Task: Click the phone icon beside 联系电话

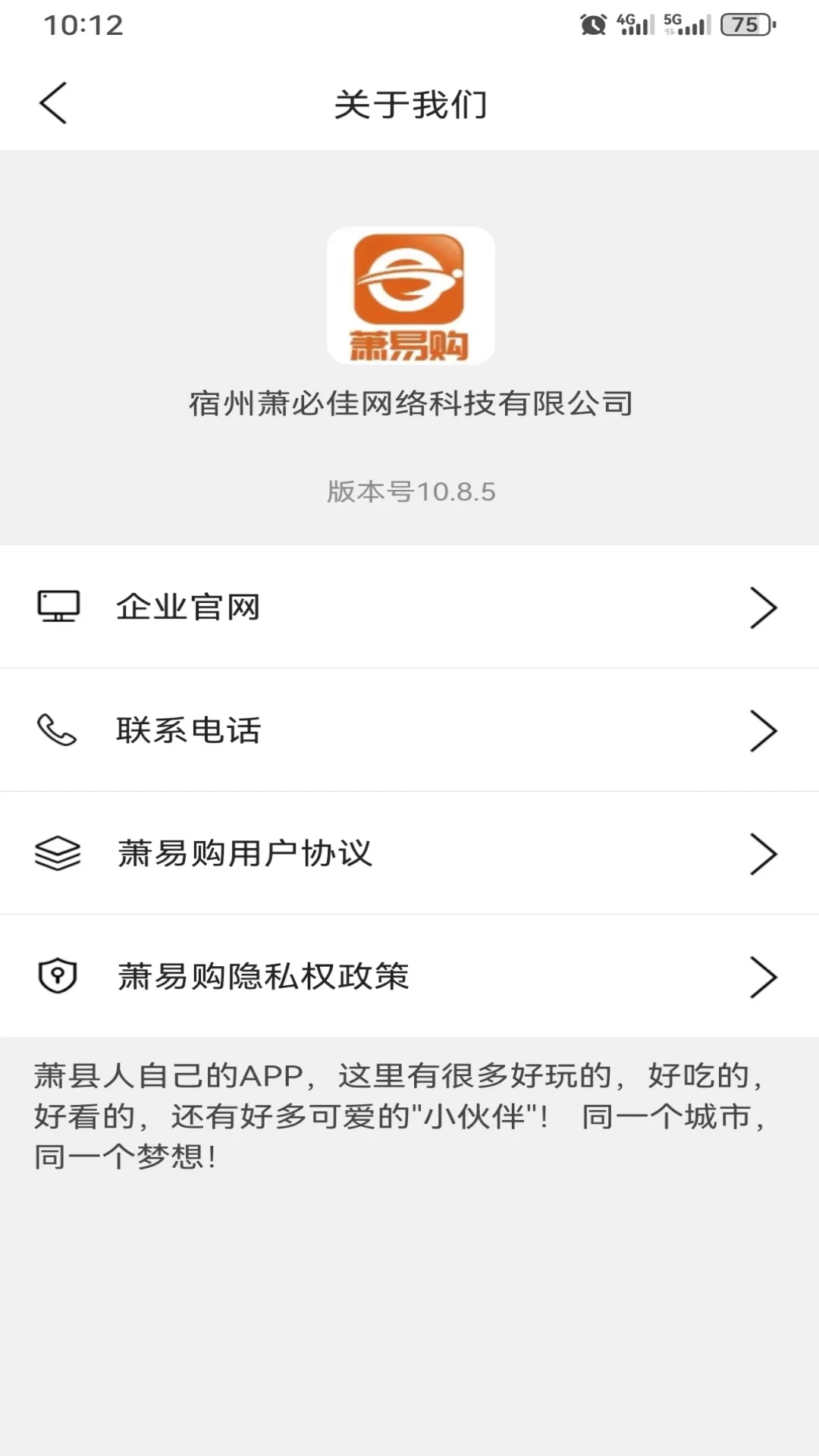Action: (x=57, y=730)
